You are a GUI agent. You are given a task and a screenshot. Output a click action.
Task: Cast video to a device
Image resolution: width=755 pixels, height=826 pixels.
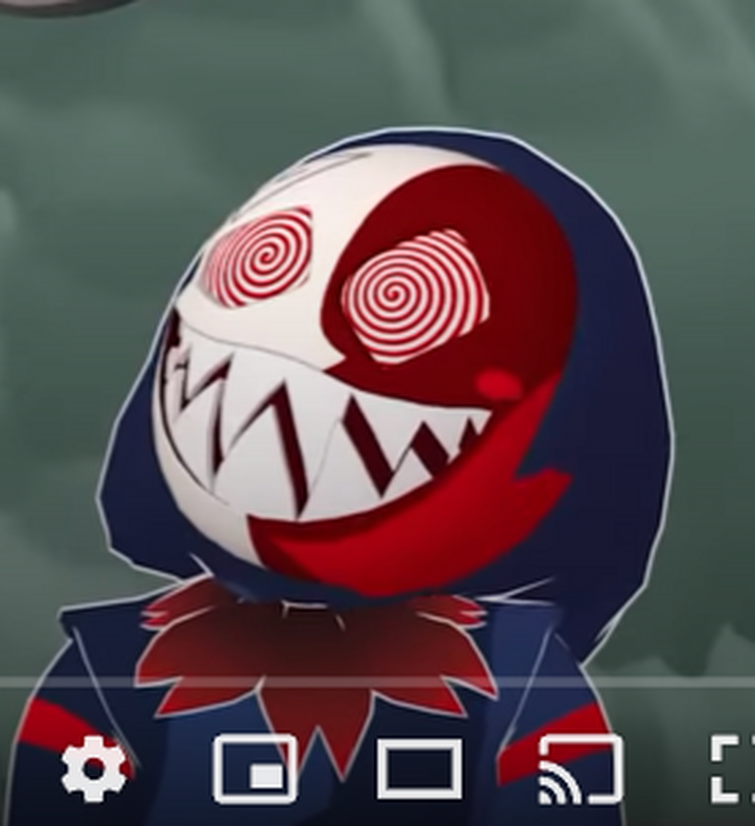click(x=580, y=770)
